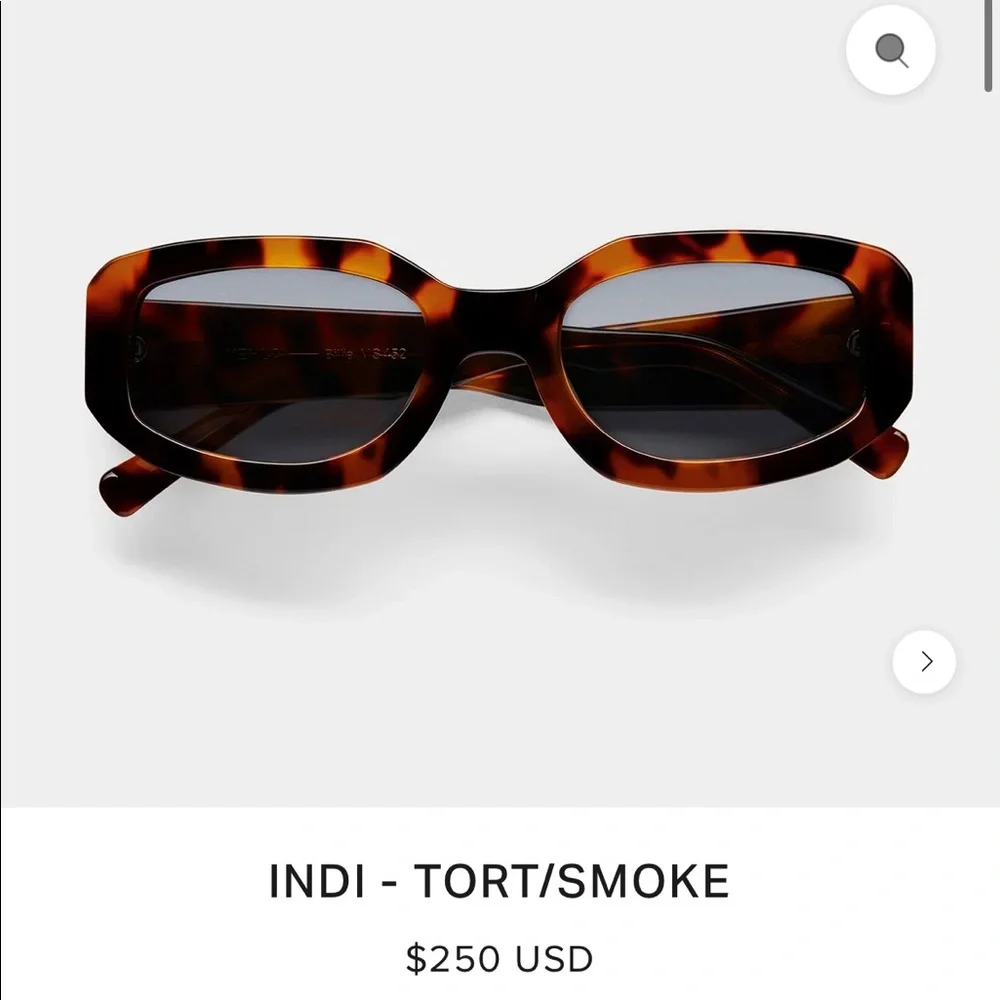
Task: Show the next product photo
Action: coord(924,661)
